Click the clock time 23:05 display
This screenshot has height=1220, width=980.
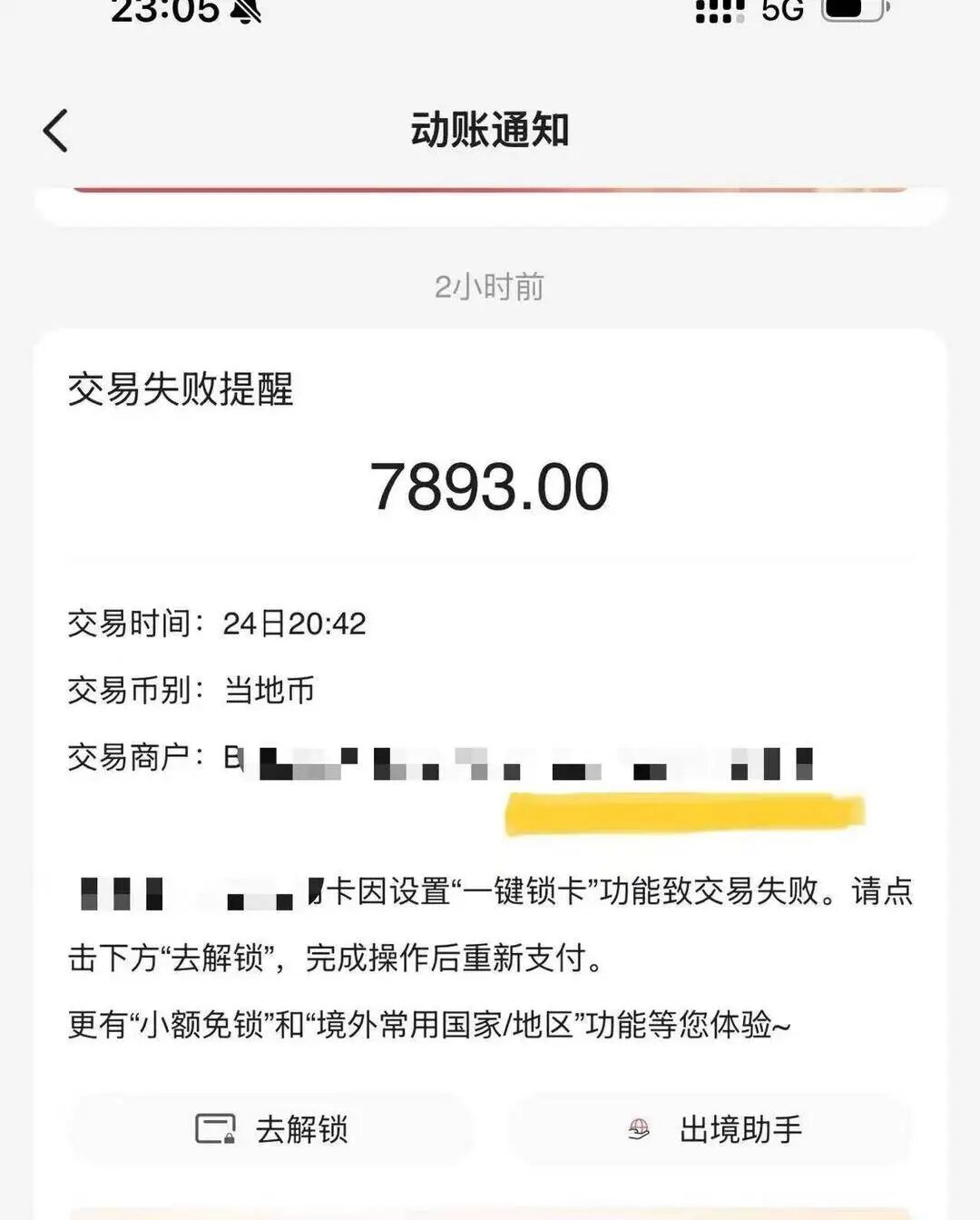click(162, 13)
